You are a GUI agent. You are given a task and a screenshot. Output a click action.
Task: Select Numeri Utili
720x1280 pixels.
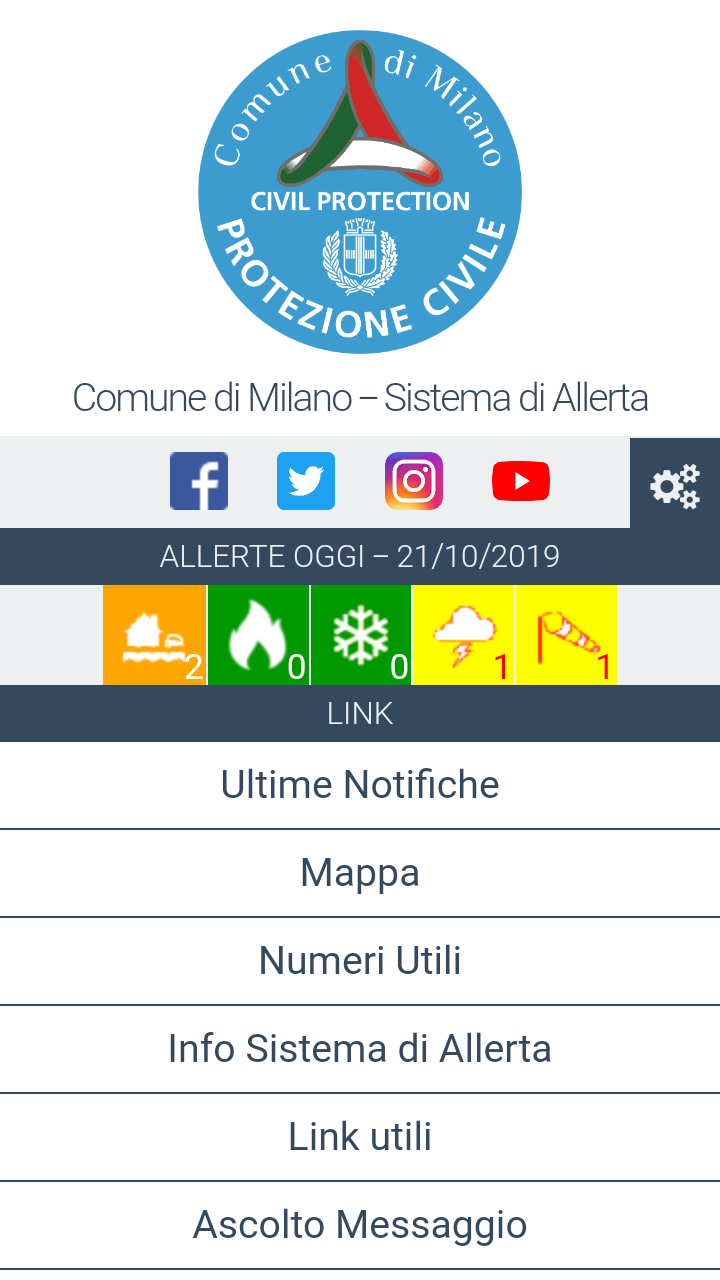point(360,961)
